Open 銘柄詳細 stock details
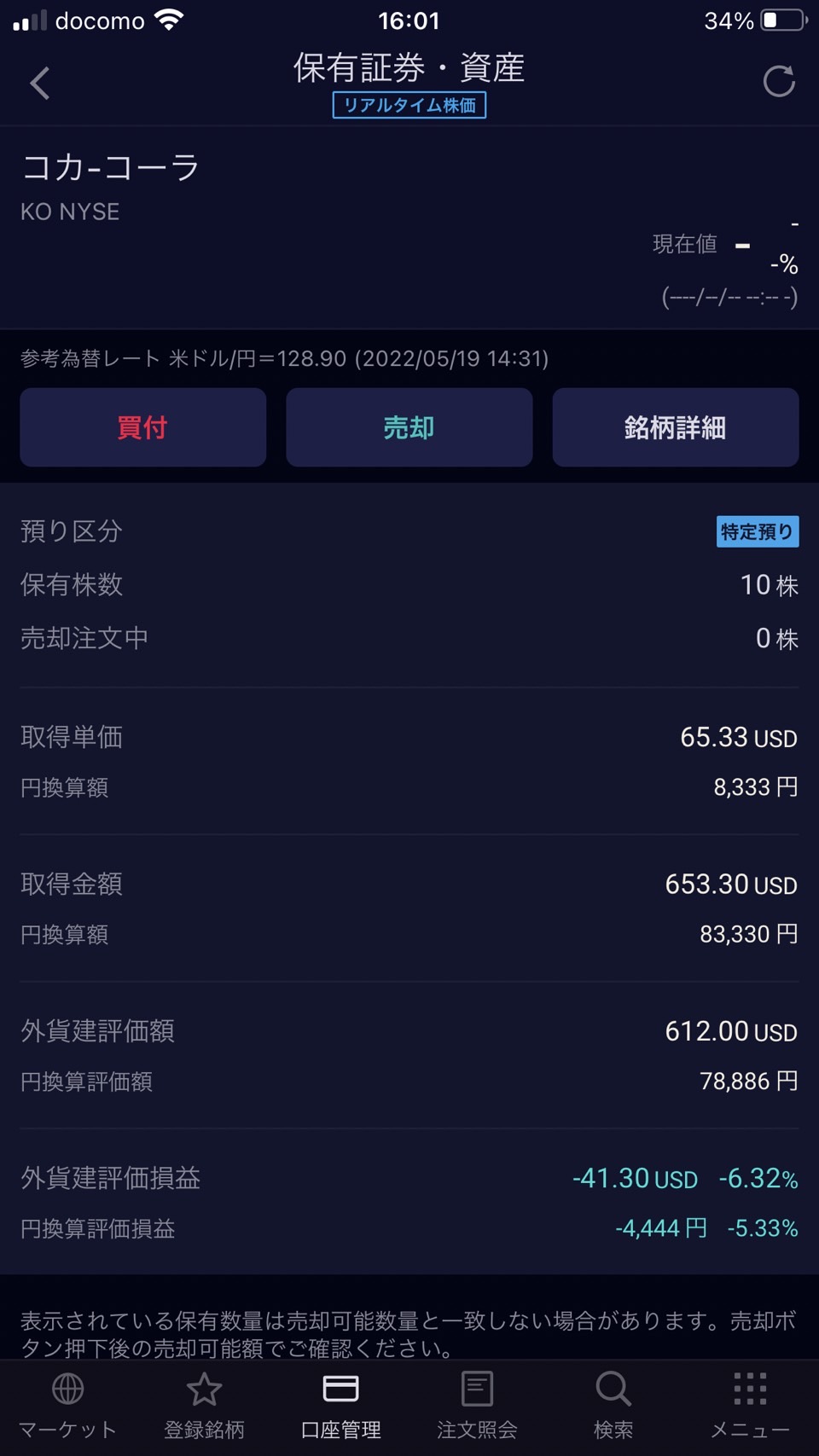The image size is (819, 1456). pos(675,427)
